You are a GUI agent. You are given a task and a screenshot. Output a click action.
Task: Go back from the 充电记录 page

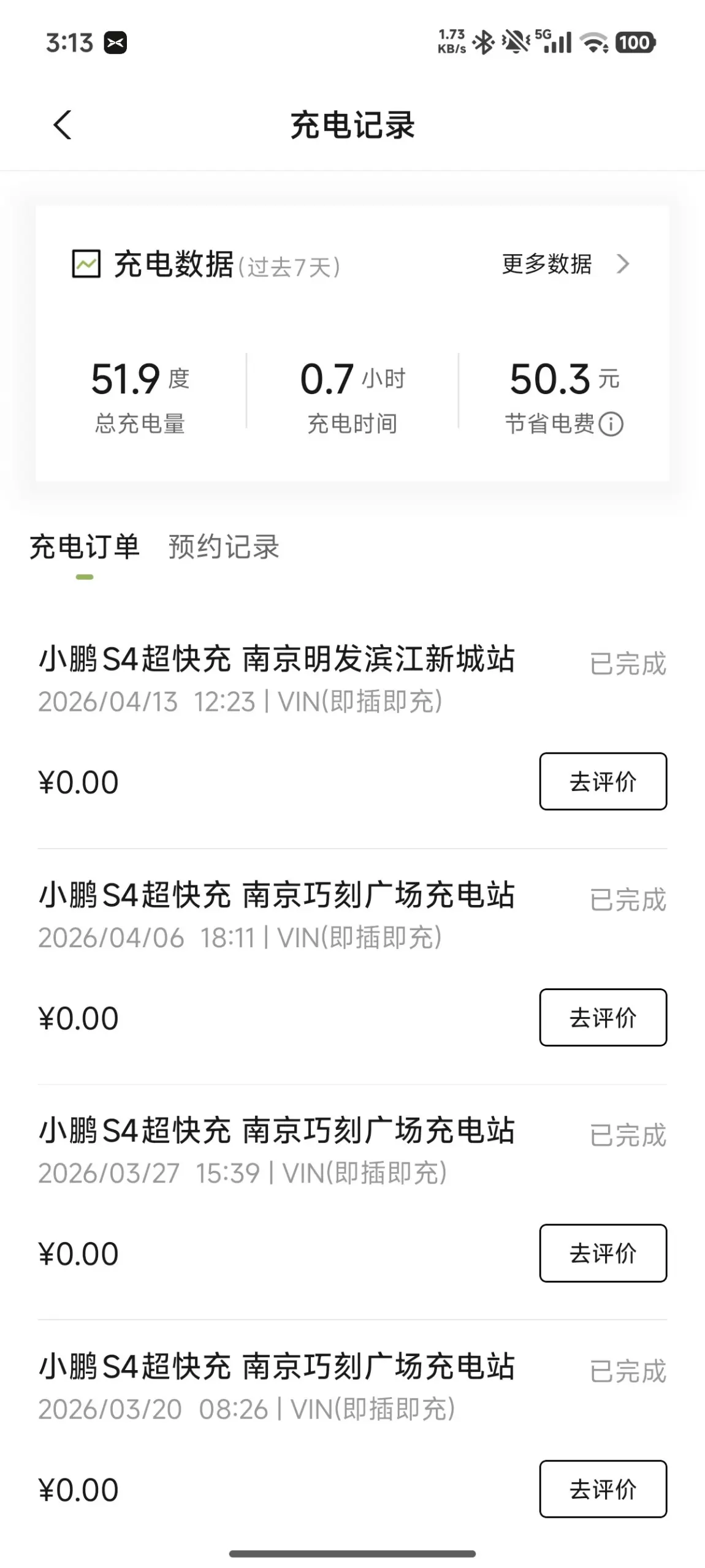pyautogui.click(x=63, y=125)
